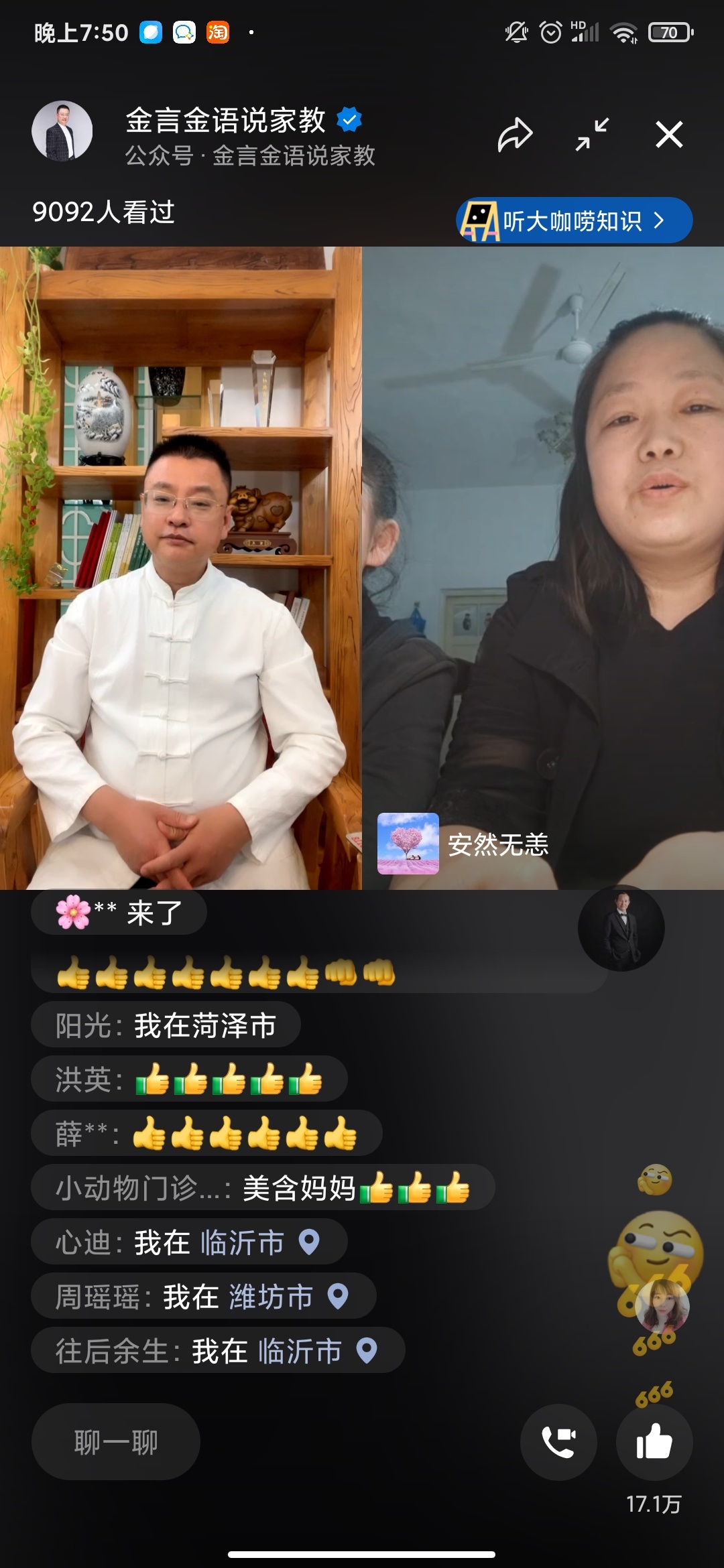Screen dimensions: 724x1568
Task: Tap the host's profile avatar
Action: click(62, 131)
